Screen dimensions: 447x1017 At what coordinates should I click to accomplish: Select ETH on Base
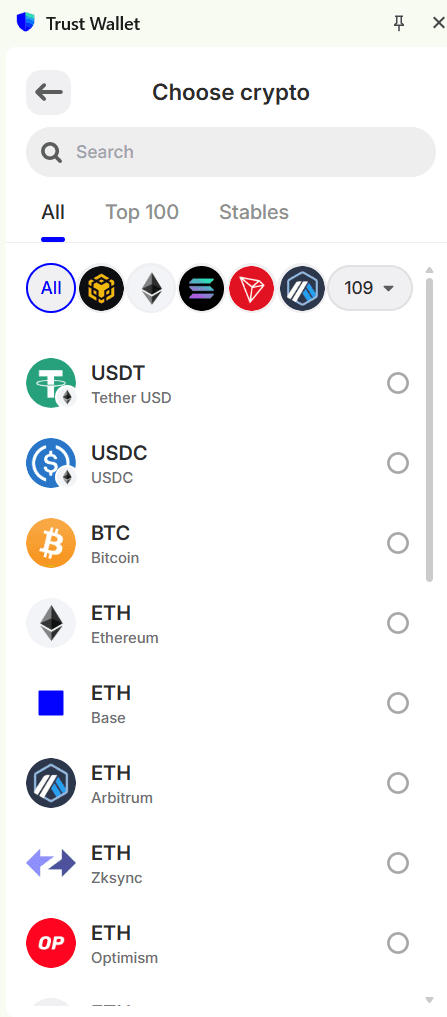pyautogui.click(x=218, y=703)
